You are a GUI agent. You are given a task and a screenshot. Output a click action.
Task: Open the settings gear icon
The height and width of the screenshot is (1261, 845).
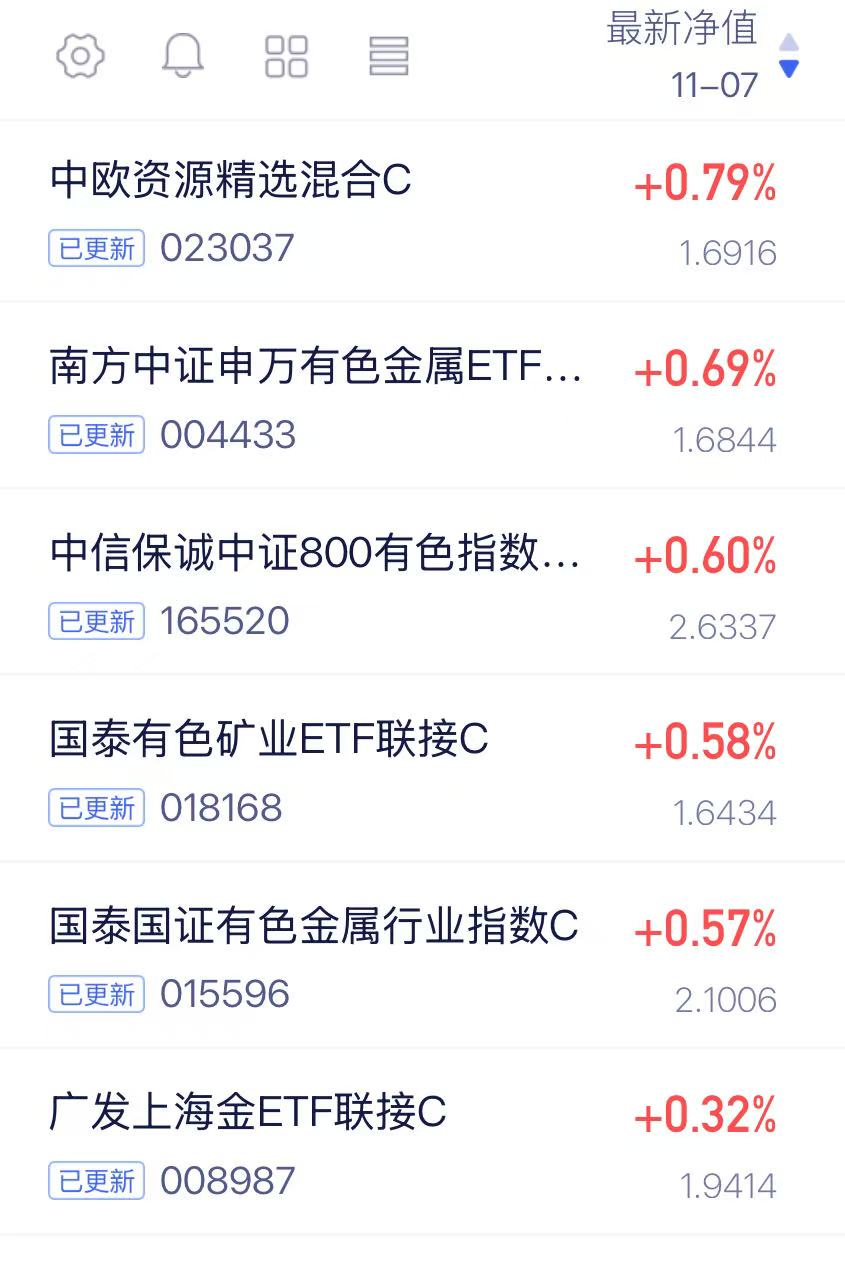[80, 56]
